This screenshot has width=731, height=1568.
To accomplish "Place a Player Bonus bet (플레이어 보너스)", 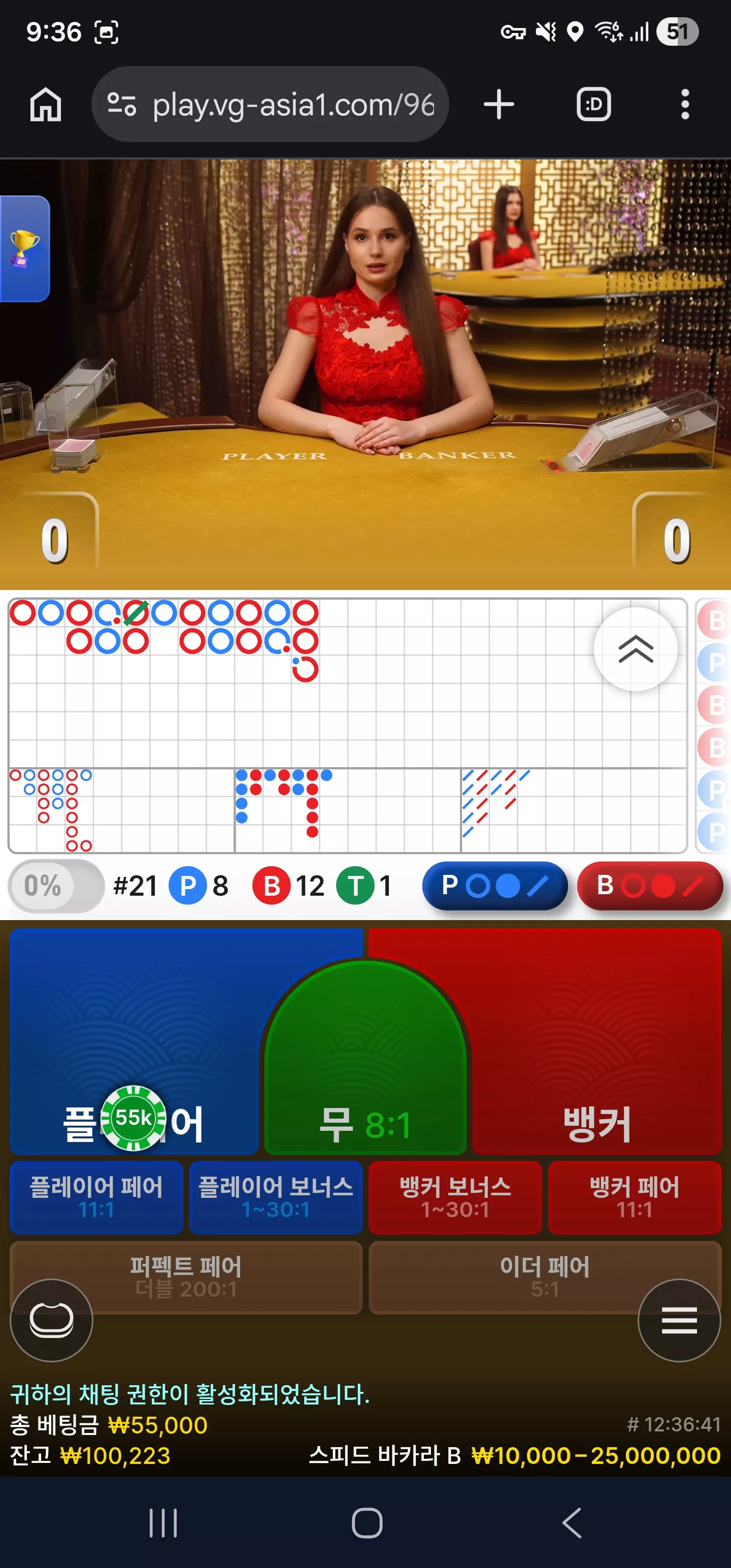I will (276, 1197).
